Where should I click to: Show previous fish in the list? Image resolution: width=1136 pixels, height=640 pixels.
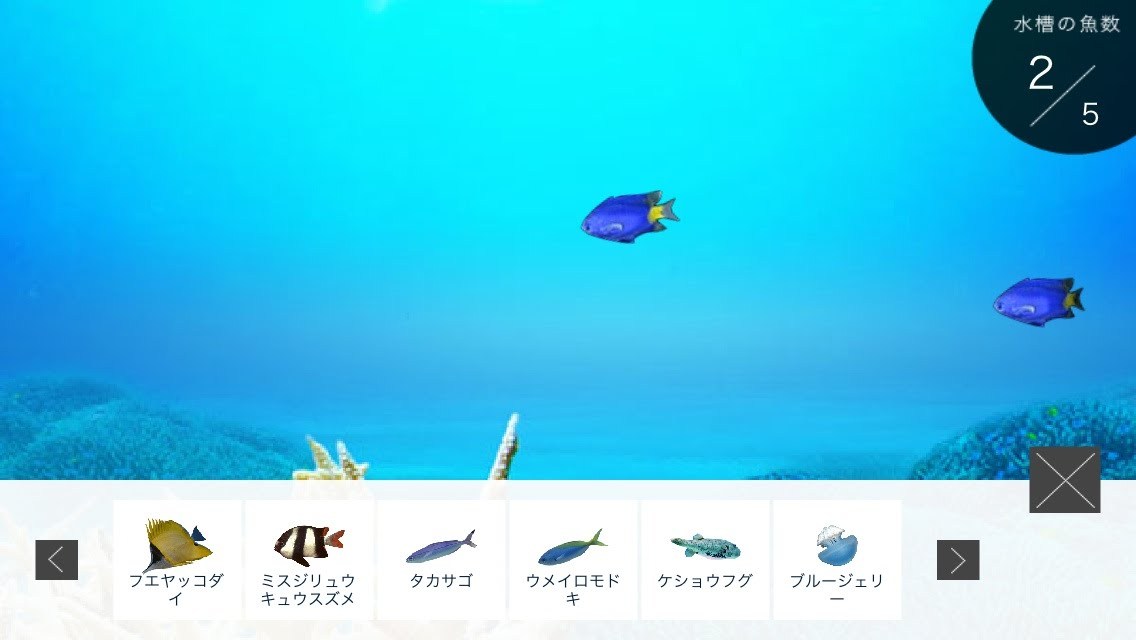[x=57, y=560]
